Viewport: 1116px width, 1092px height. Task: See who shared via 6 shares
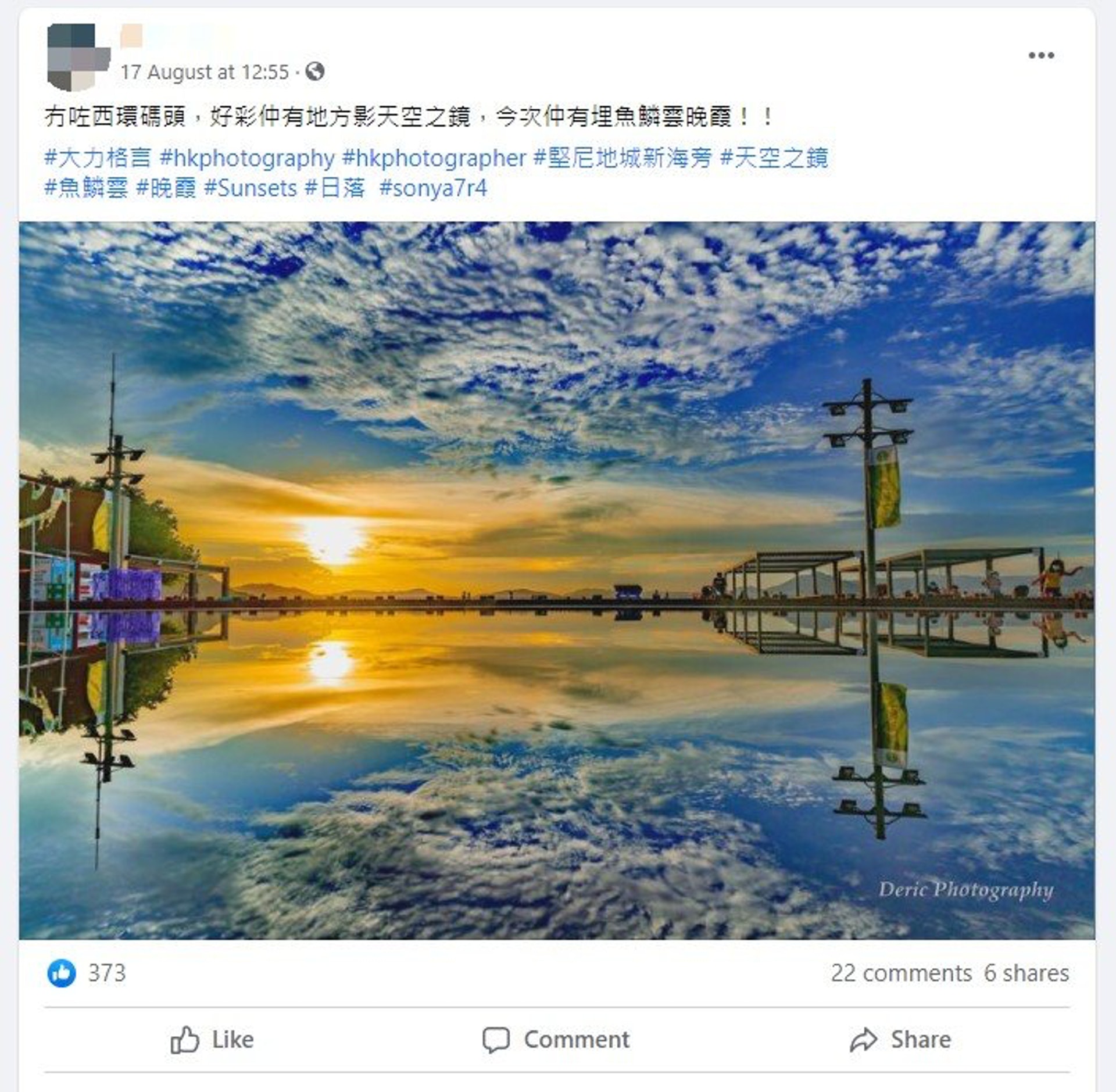[1026, 973]
